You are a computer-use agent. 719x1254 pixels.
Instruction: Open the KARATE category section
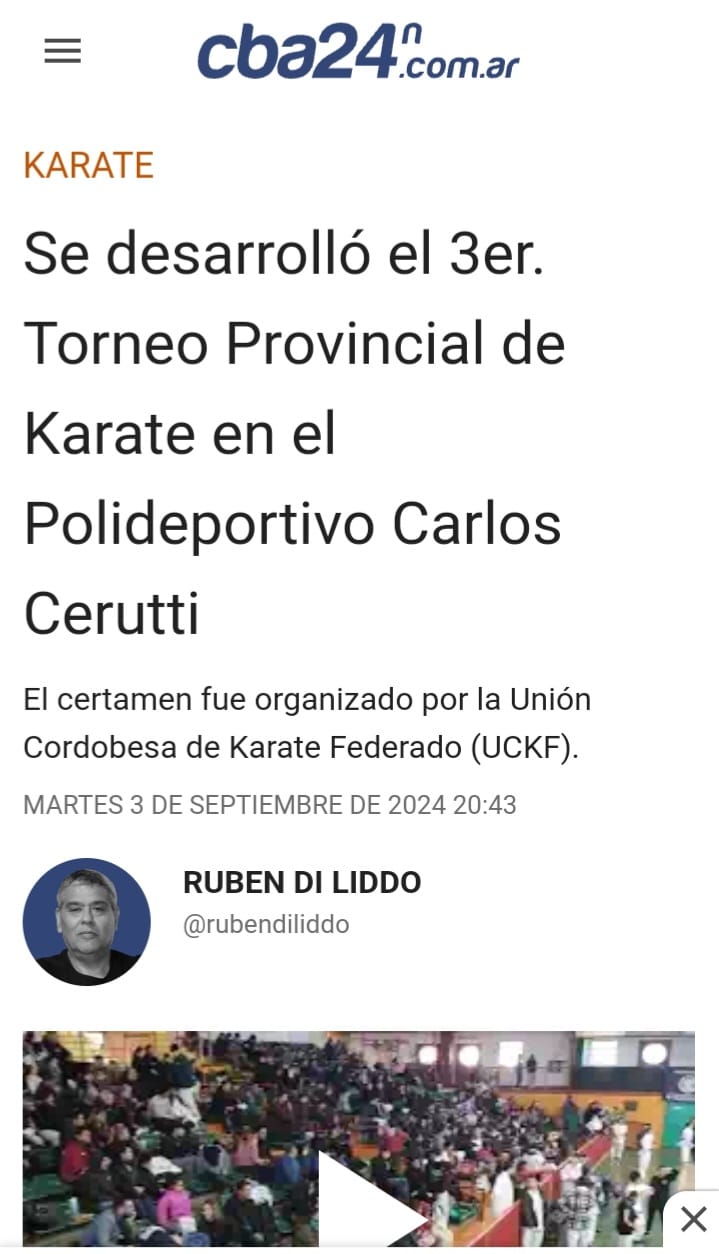[88, 165]
